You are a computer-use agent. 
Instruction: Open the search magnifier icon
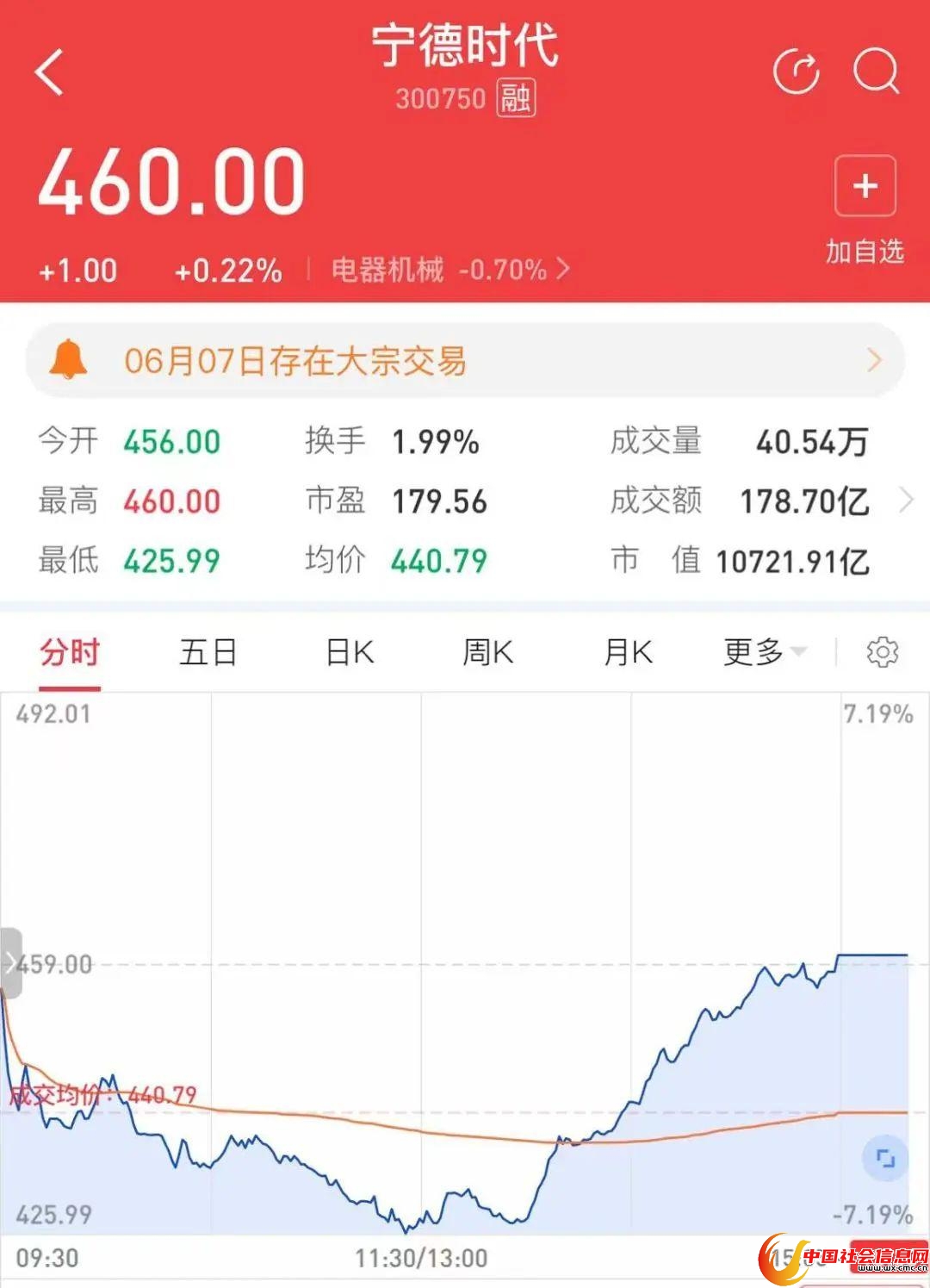point(876,72)
